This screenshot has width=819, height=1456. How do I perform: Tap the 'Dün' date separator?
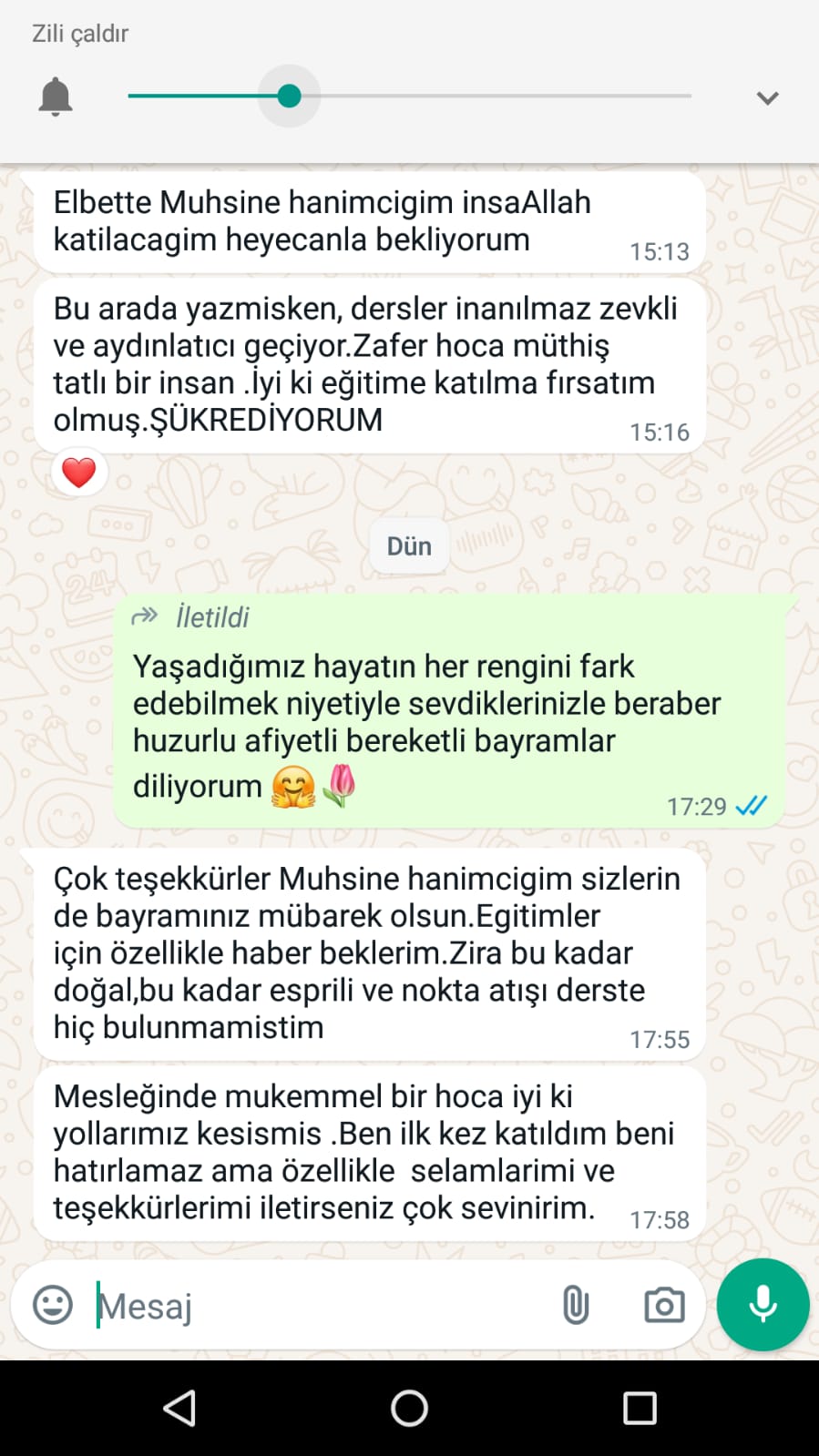coord(409,545)
